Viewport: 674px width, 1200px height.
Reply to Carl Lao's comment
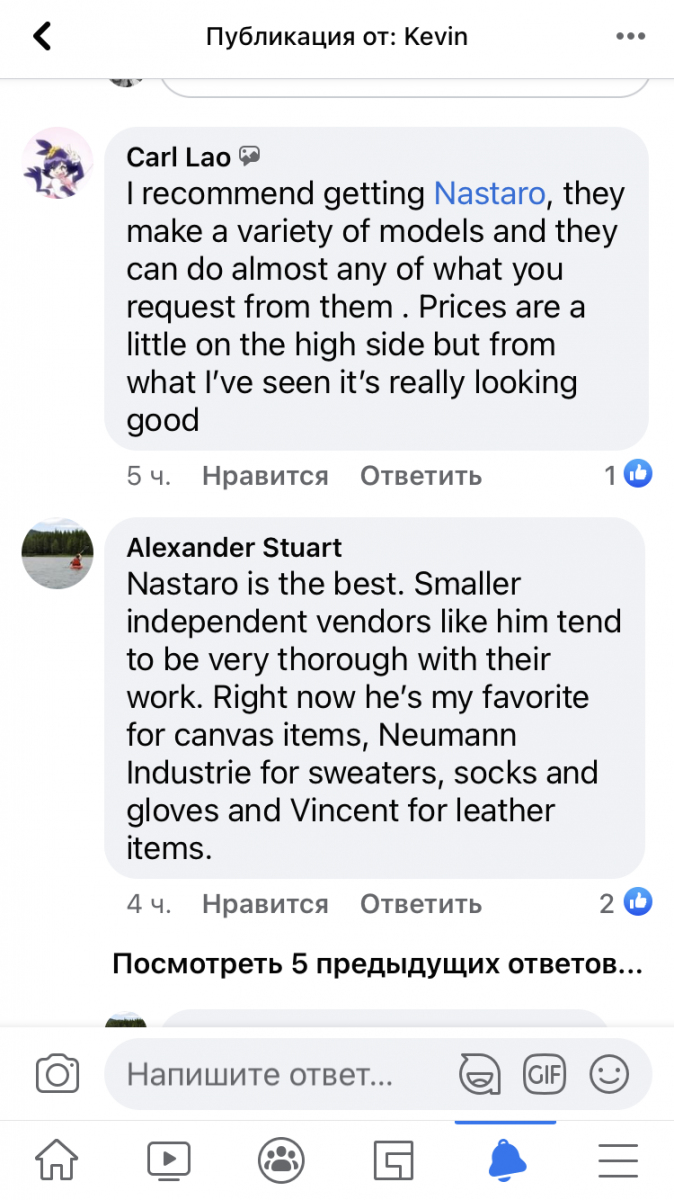tap(421, 476)
